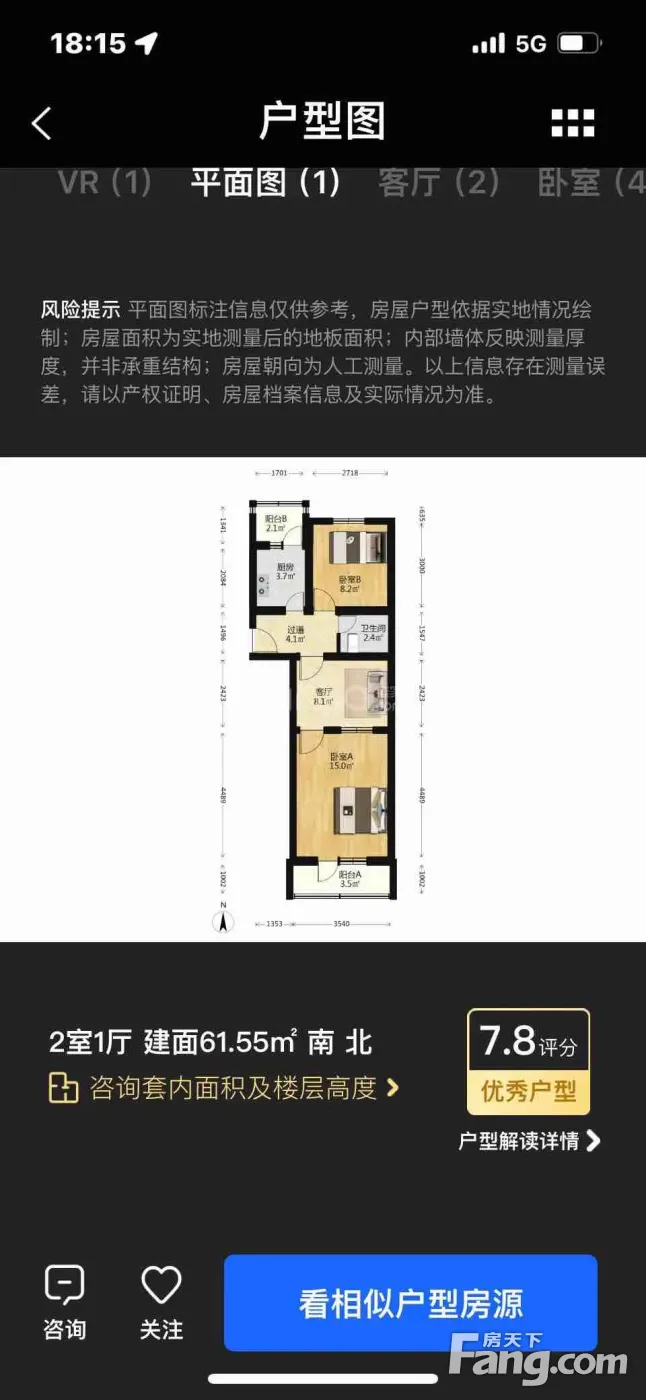Viewport: 646px width, 1400px height.
Task: Switch to the 客厅 (2) tab
Action: coord(438,183)
